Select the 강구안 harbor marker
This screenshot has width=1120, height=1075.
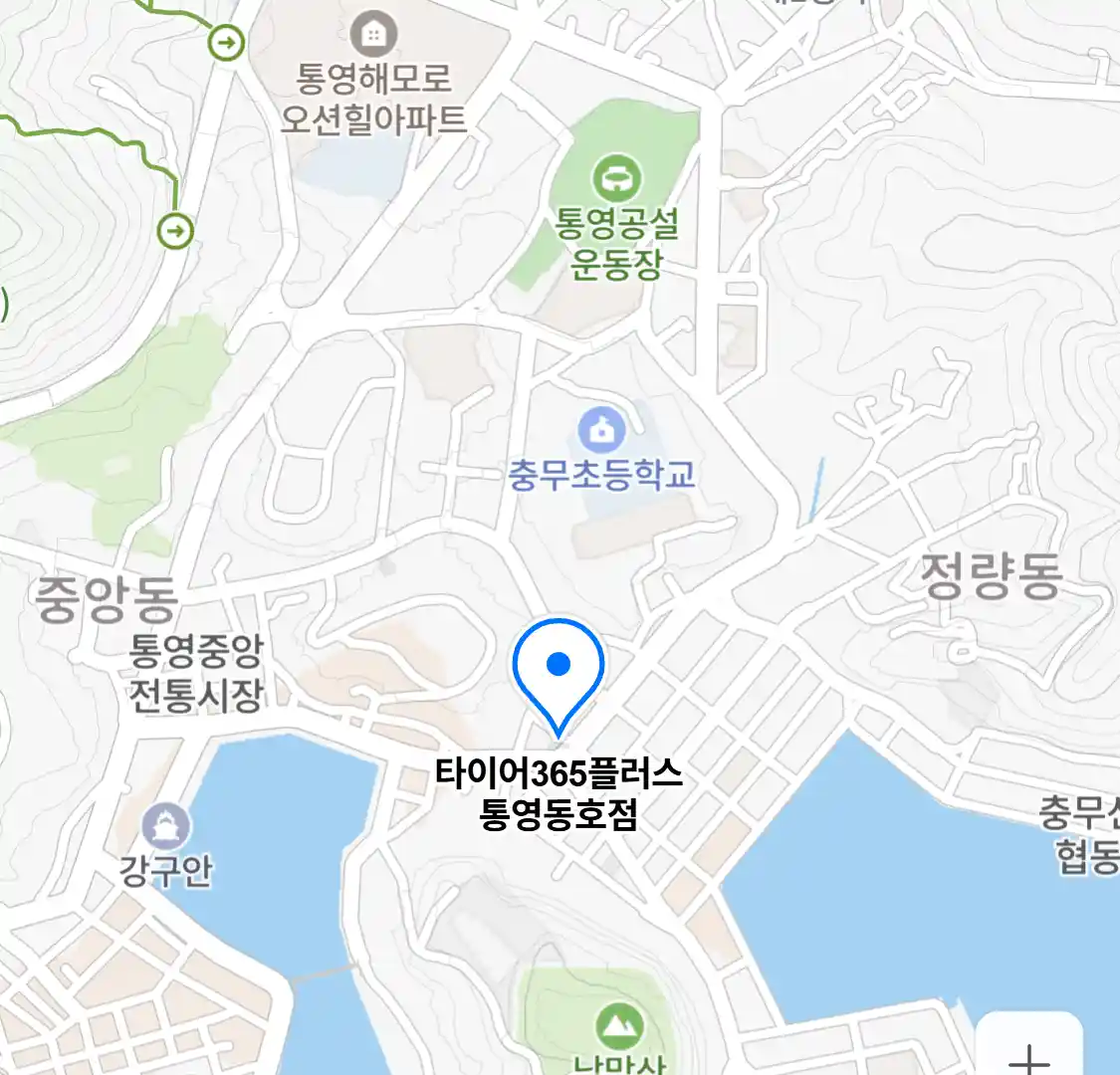coord(166,826)
